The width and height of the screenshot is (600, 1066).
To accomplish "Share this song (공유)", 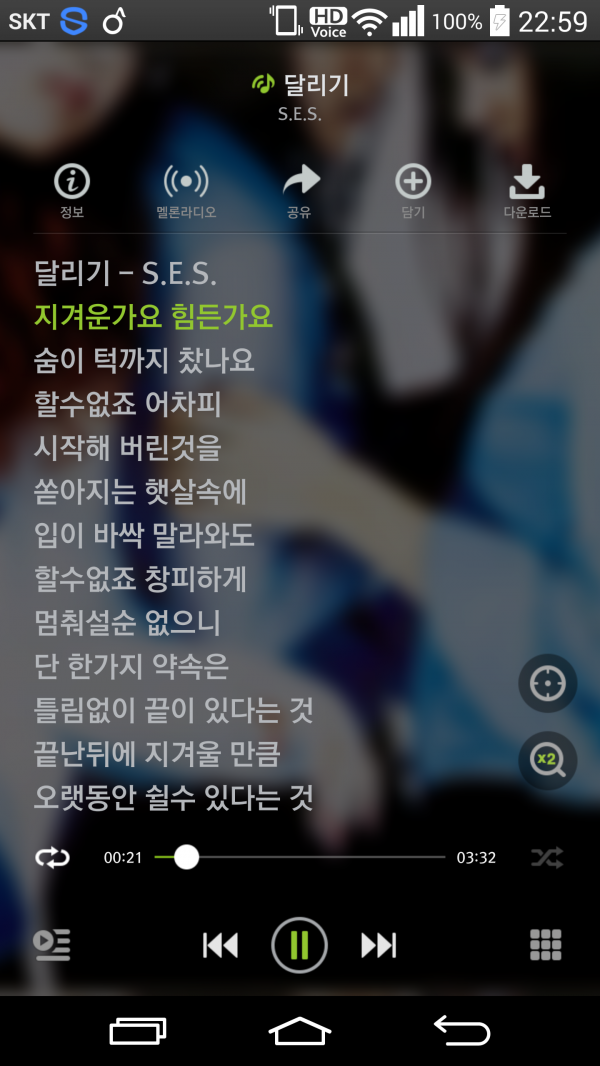I will point(300,189).
